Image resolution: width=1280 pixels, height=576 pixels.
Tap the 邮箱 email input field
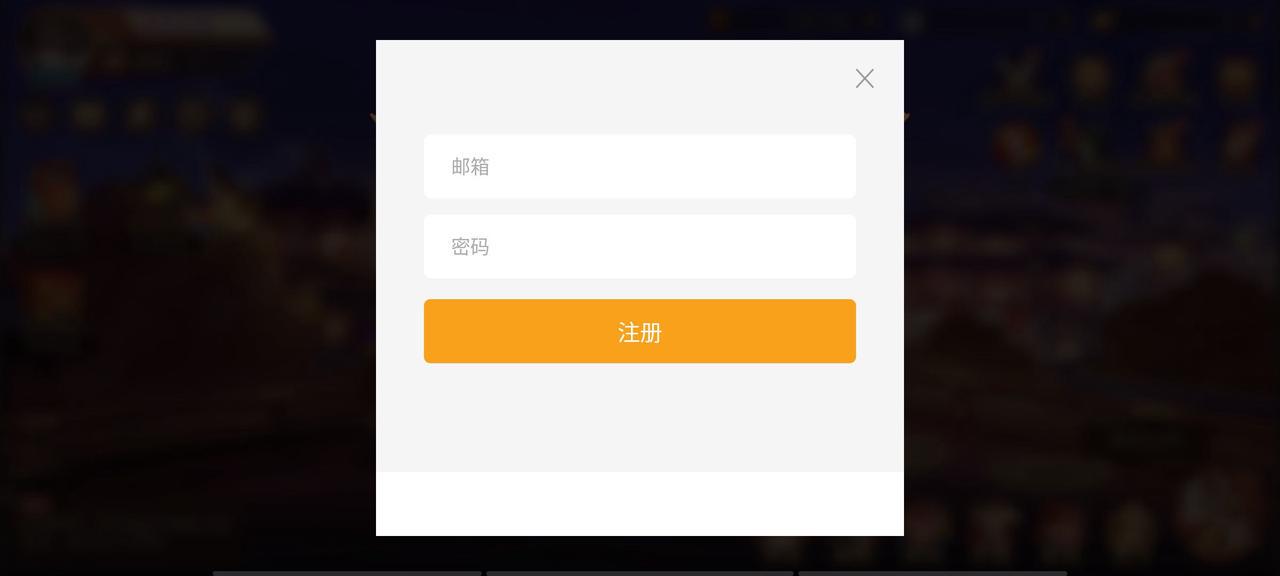point(640,167)
